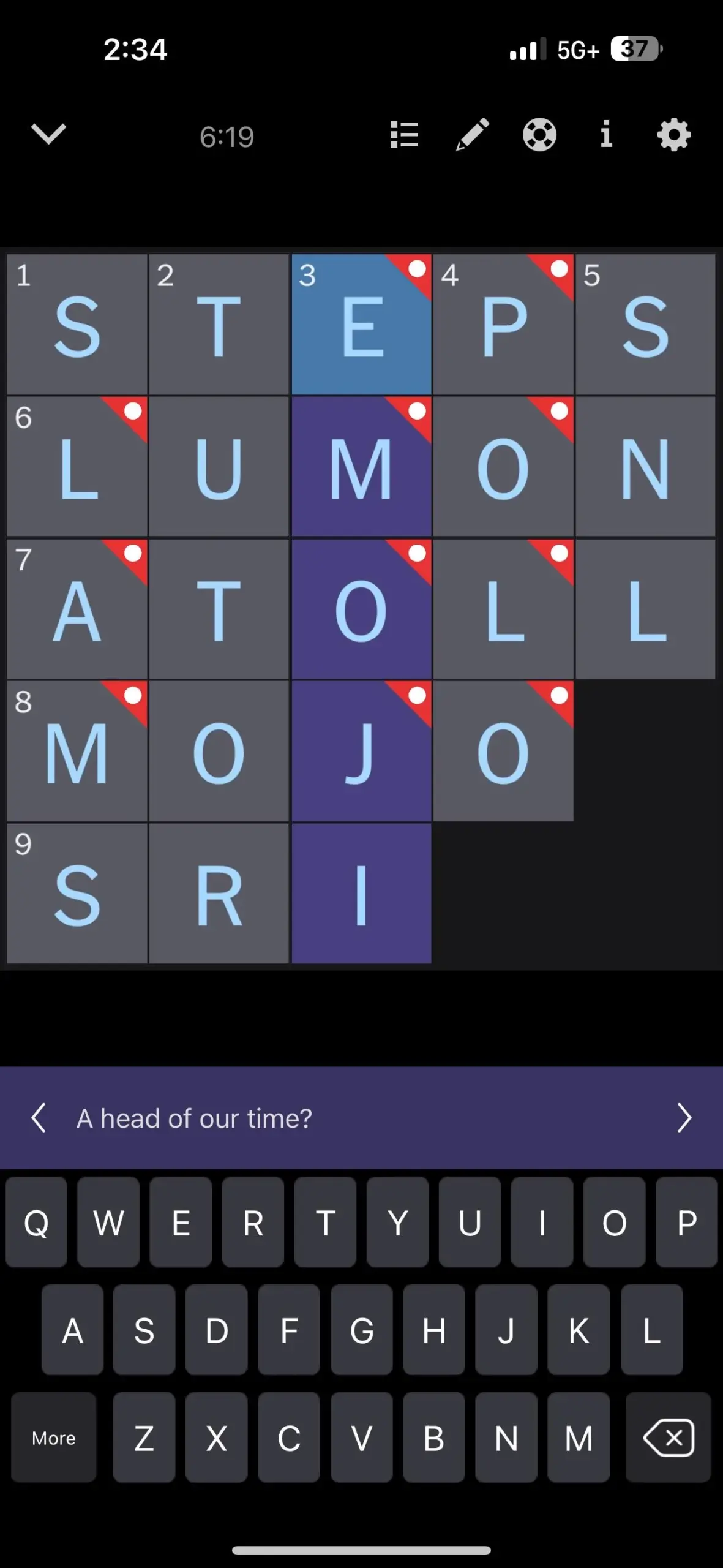
Task: Open the clue list
Action: pyautogui.click(x=404, y=135)
